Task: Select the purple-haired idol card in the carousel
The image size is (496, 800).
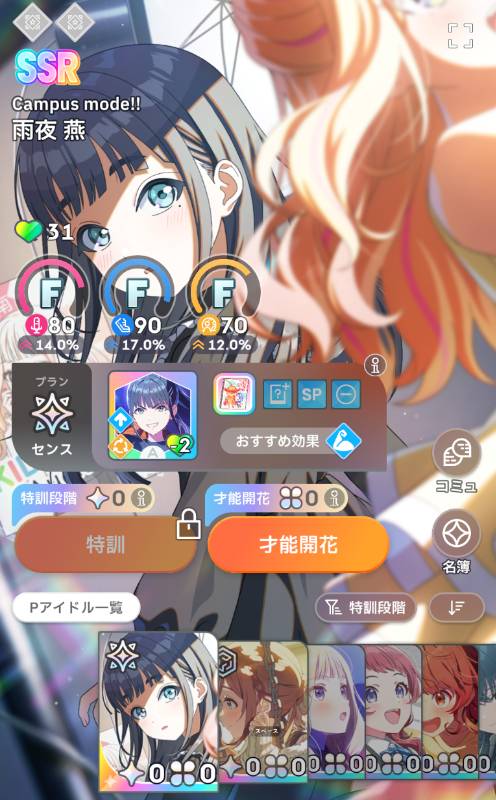Action: (x=336, y=711)
